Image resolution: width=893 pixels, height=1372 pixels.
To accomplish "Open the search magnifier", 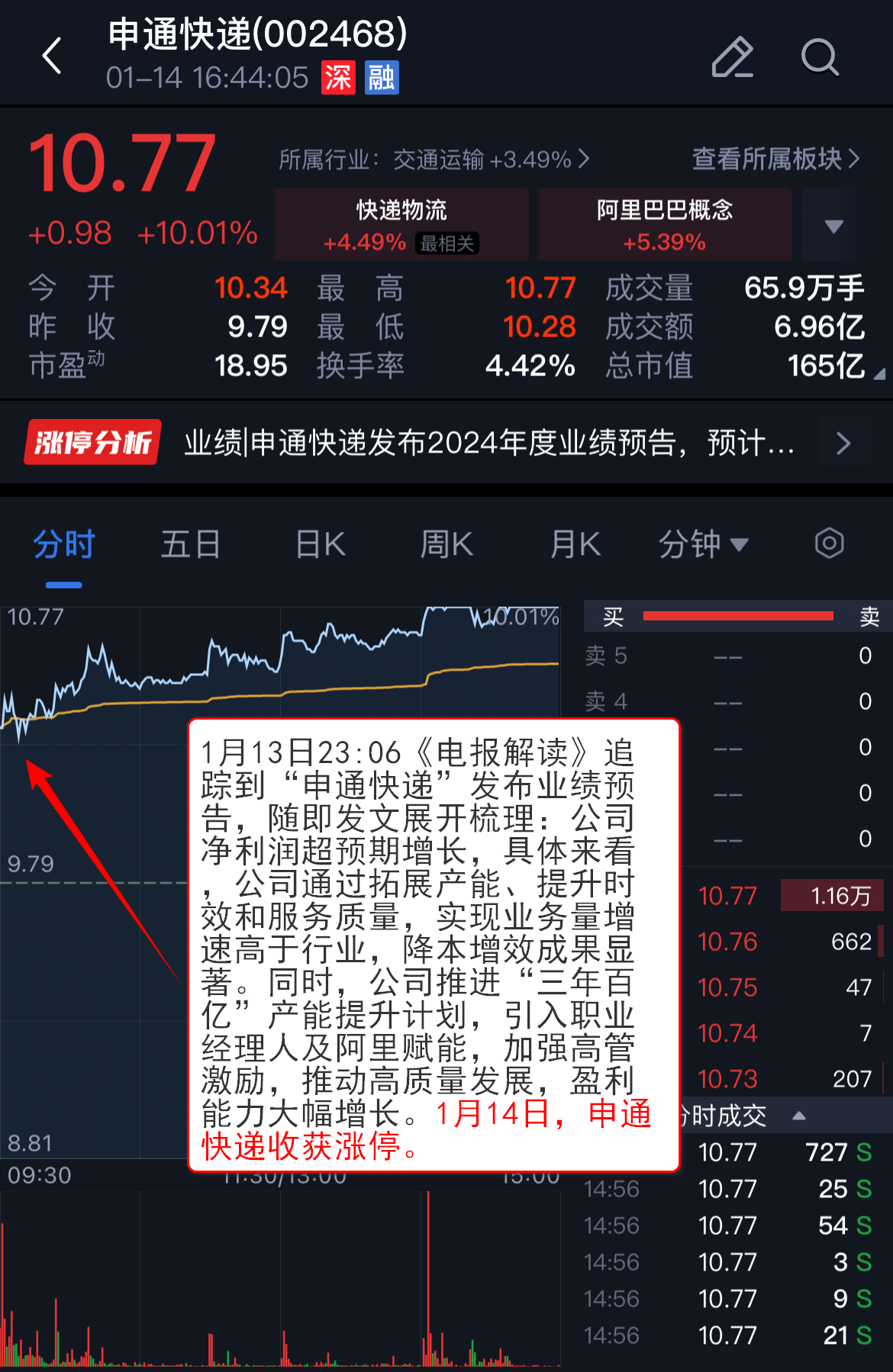I will click(820, 56).
